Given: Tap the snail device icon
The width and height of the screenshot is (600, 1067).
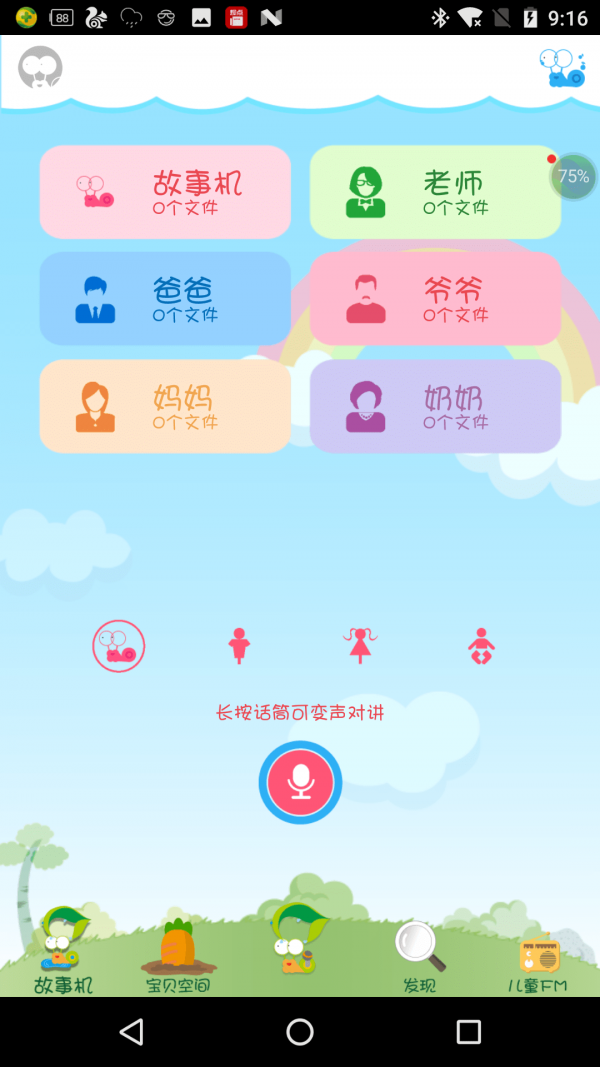Looking at the screenshot, I should (x=562, y=68).
